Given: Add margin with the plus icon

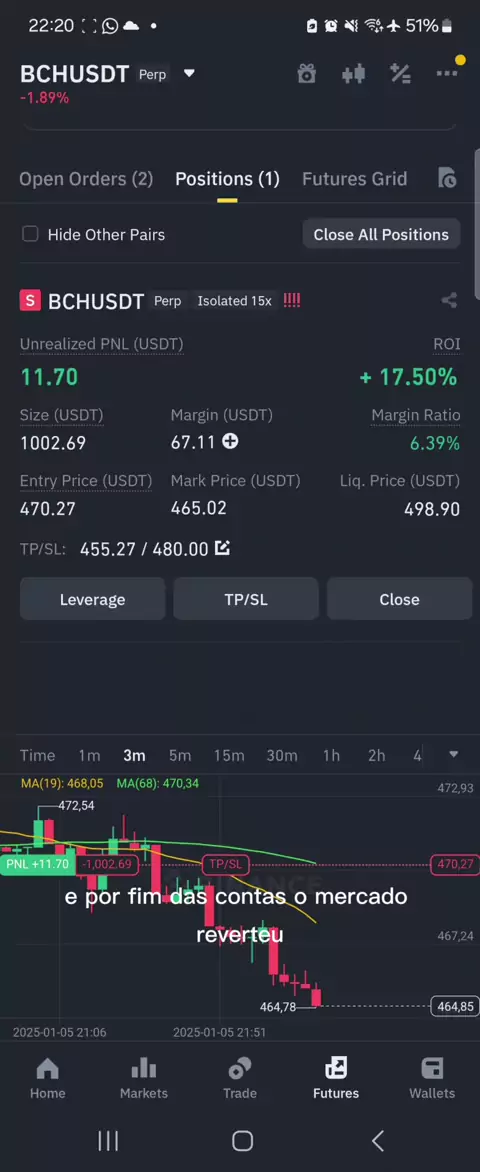Looking at the screenshot, I should [x=230, y=442].
